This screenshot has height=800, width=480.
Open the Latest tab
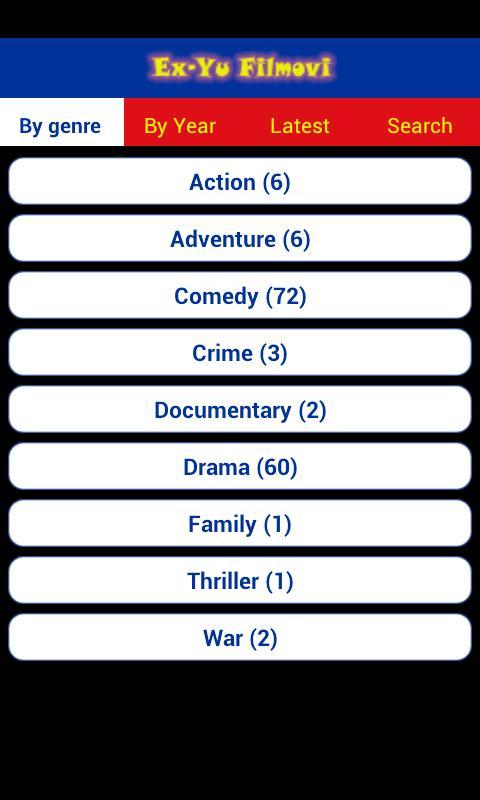tap(299, 126)
